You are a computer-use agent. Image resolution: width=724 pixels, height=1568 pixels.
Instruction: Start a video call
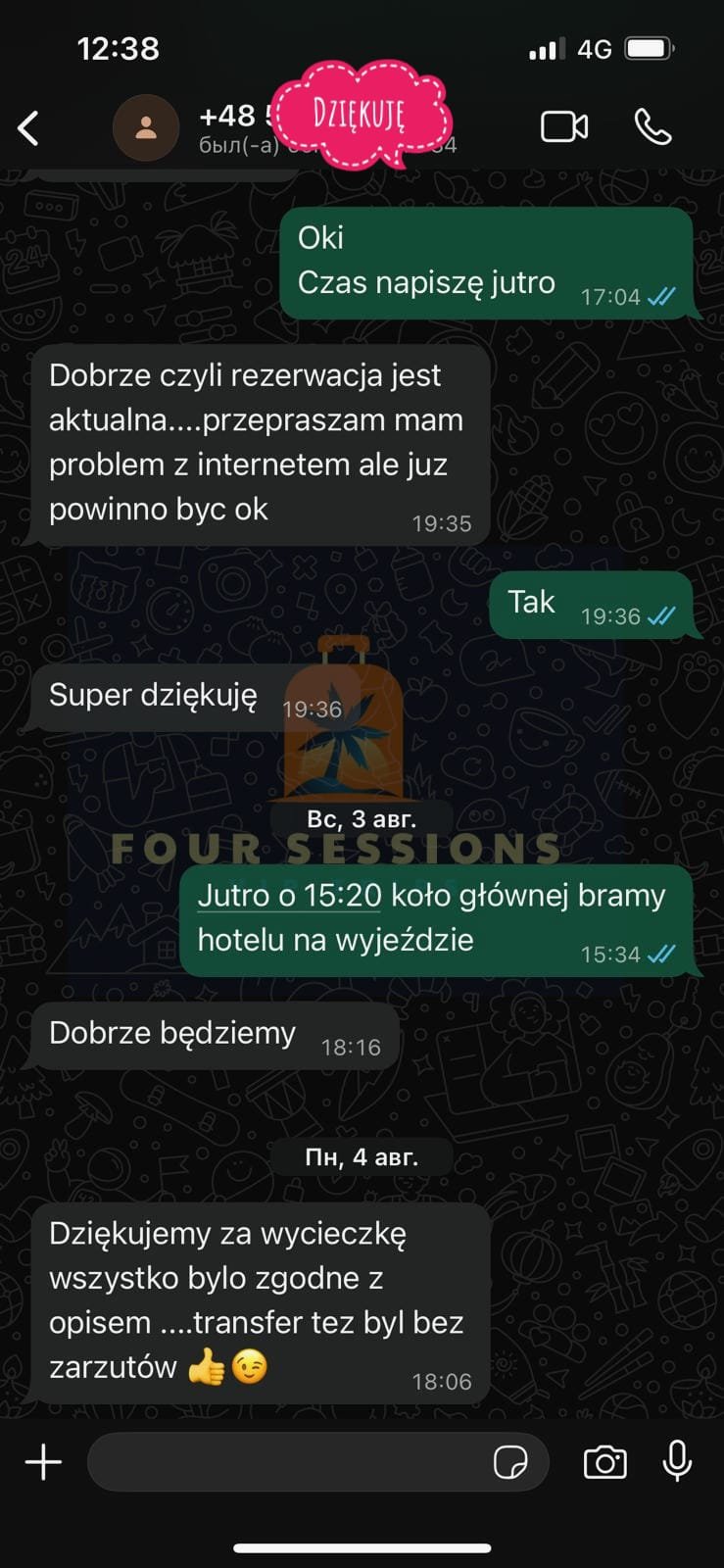[564, 127]
